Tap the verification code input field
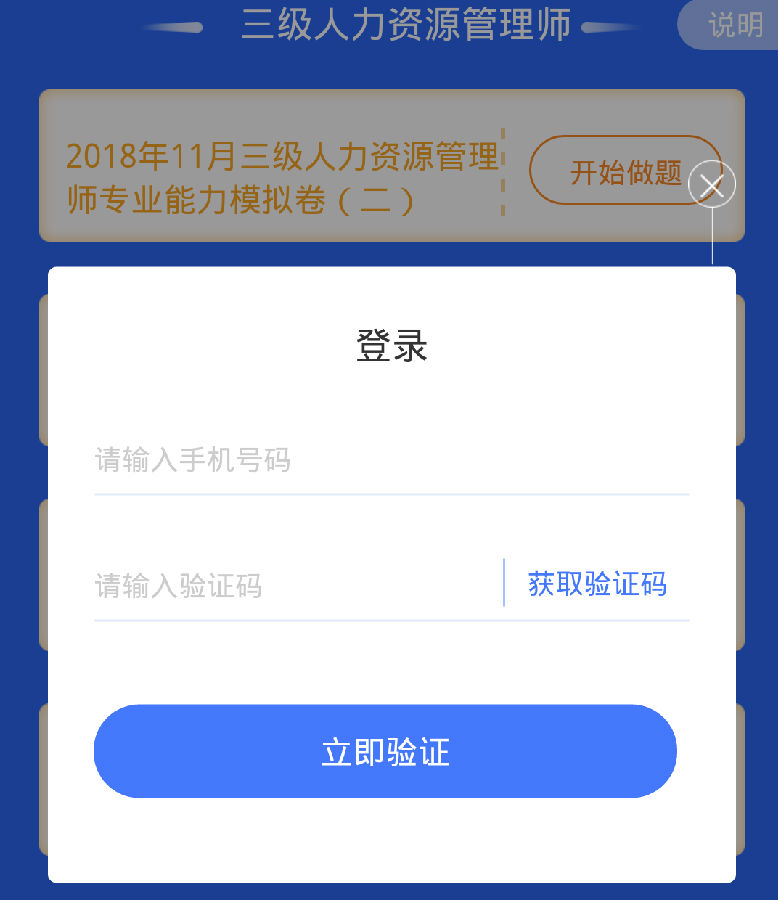 [295, 585]
